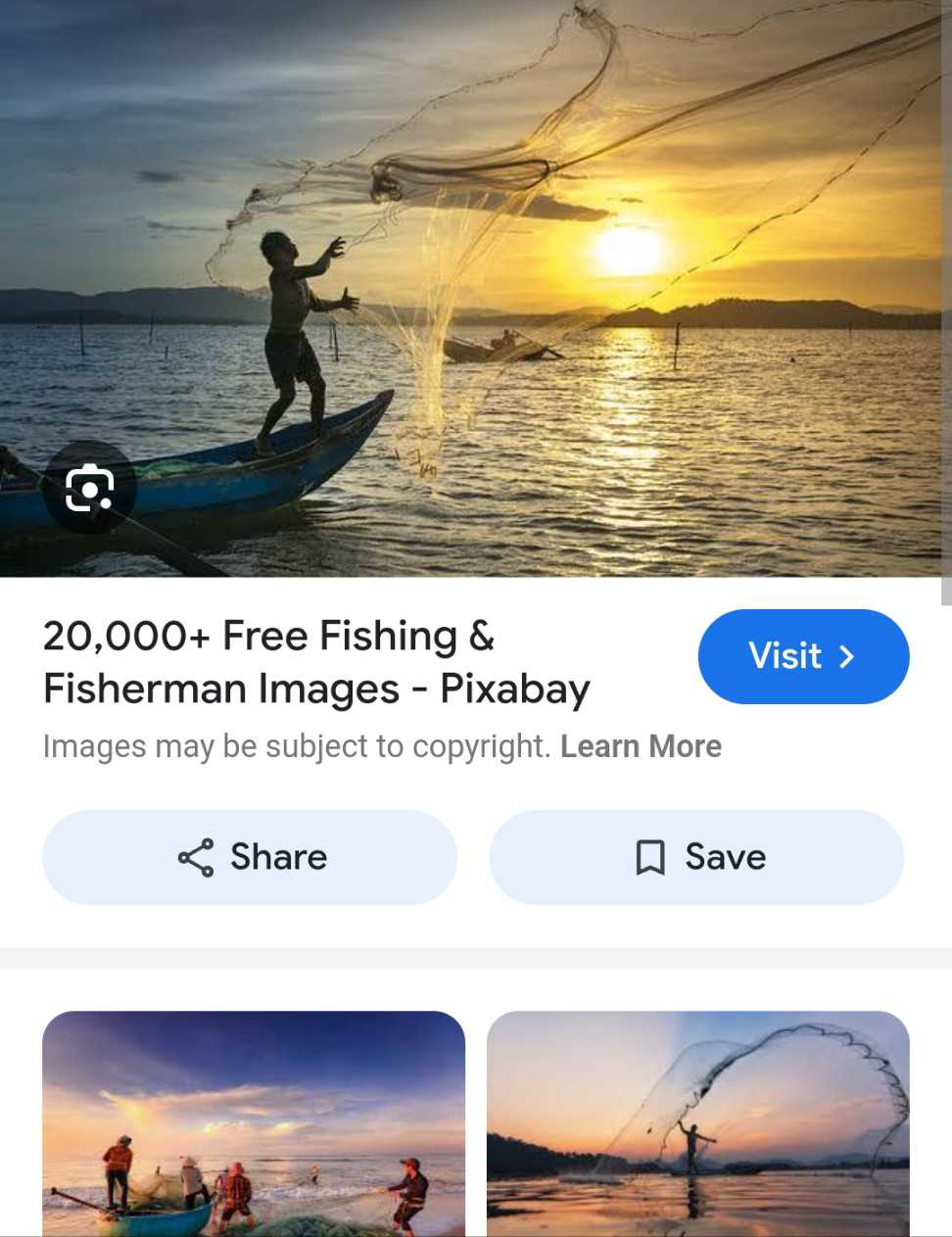Viewport: 952px width, 1237px height.
Task: Open the related image of fishermen pulling nets
Action: tap(254, 1122)
